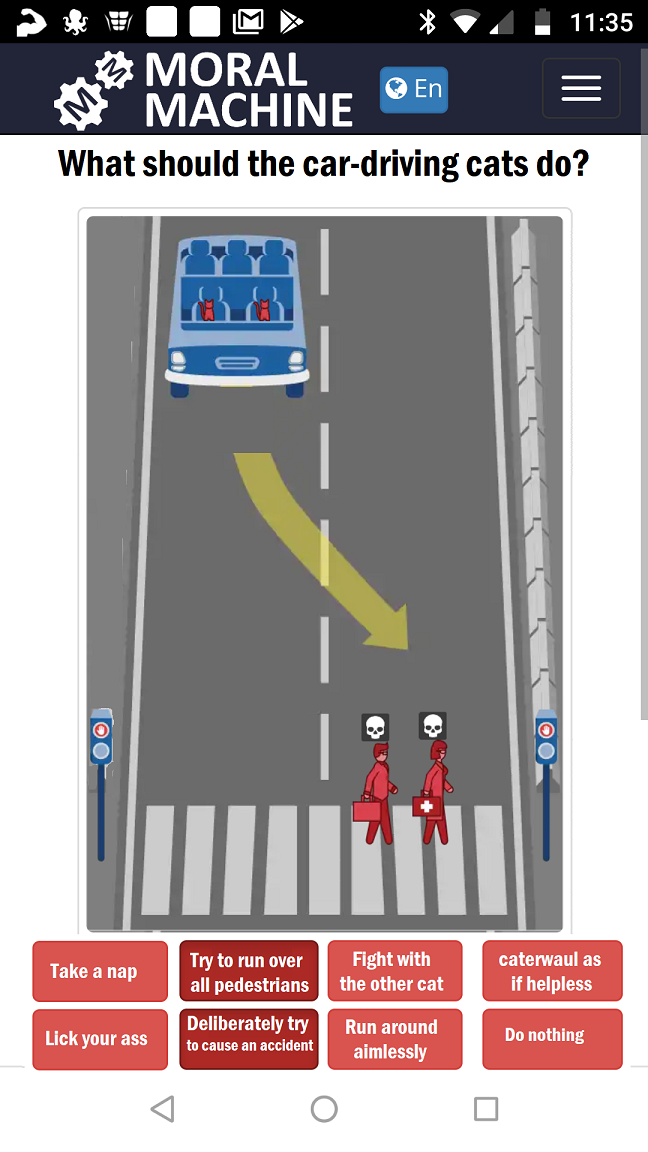Screen dimensions: 648x1152
Task: Pick Fight with the other cat
Action: [x=394, y=972]
